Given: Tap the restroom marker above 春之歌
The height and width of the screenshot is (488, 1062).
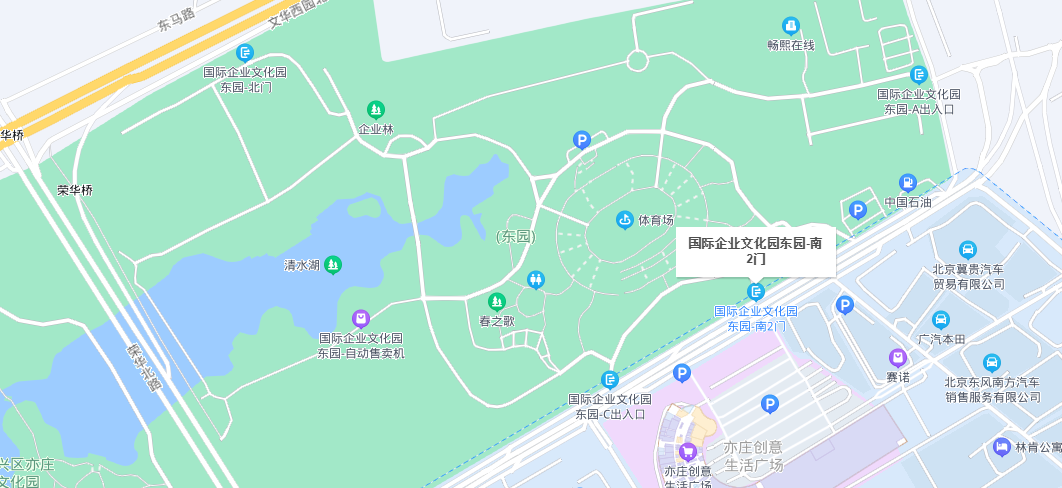Looking at the screenshot, I should (536, 279).
